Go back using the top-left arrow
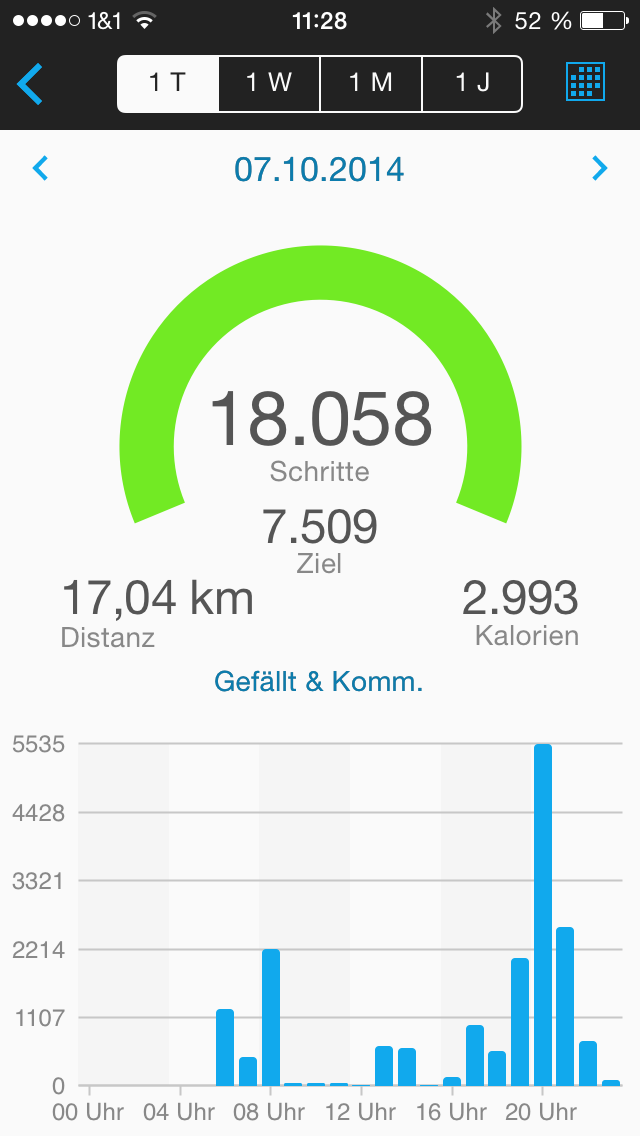This screenshot has width=640, height=1136. coord(31,84)
